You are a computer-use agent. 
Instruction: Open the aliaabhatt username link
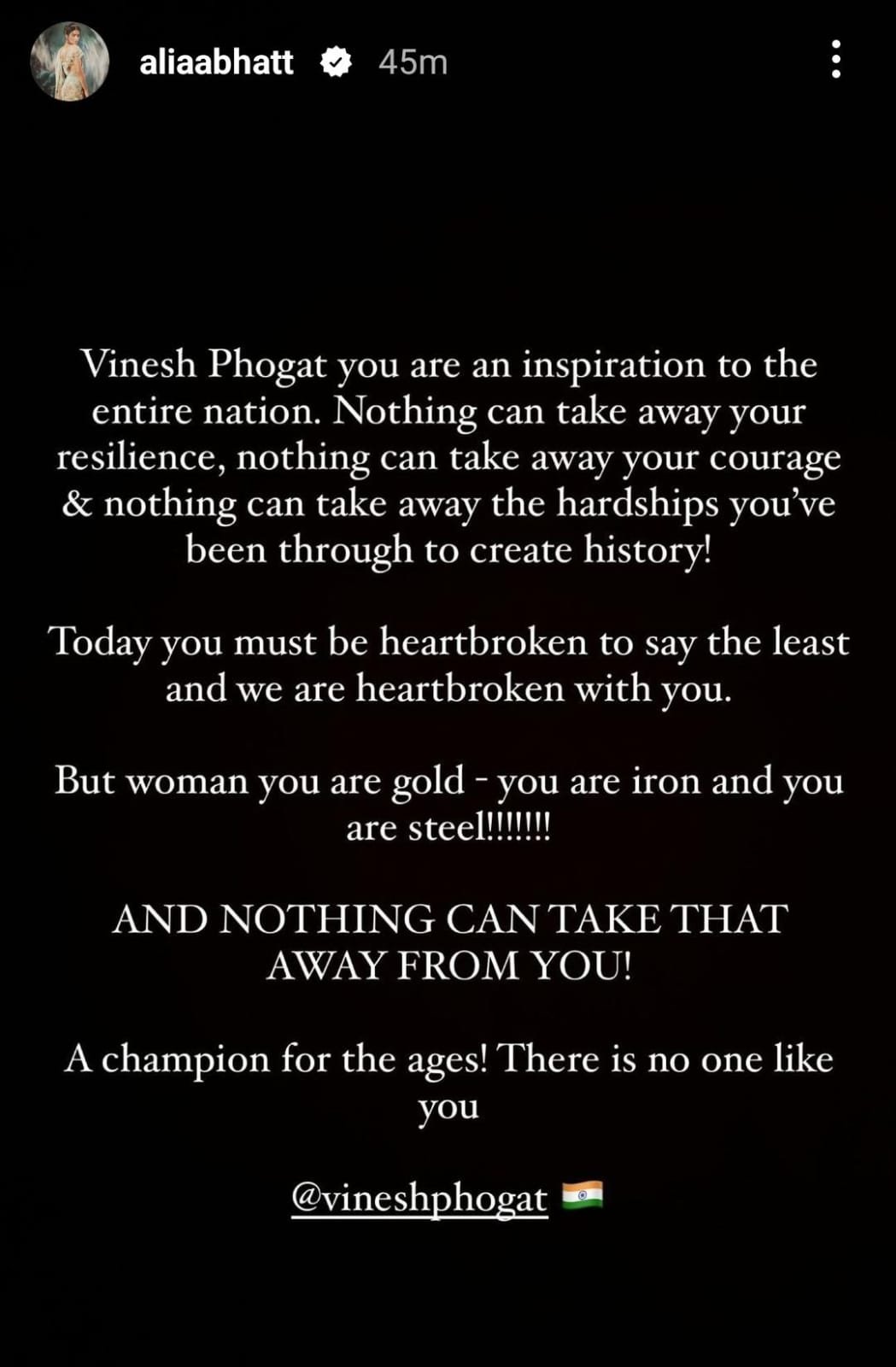216,62
